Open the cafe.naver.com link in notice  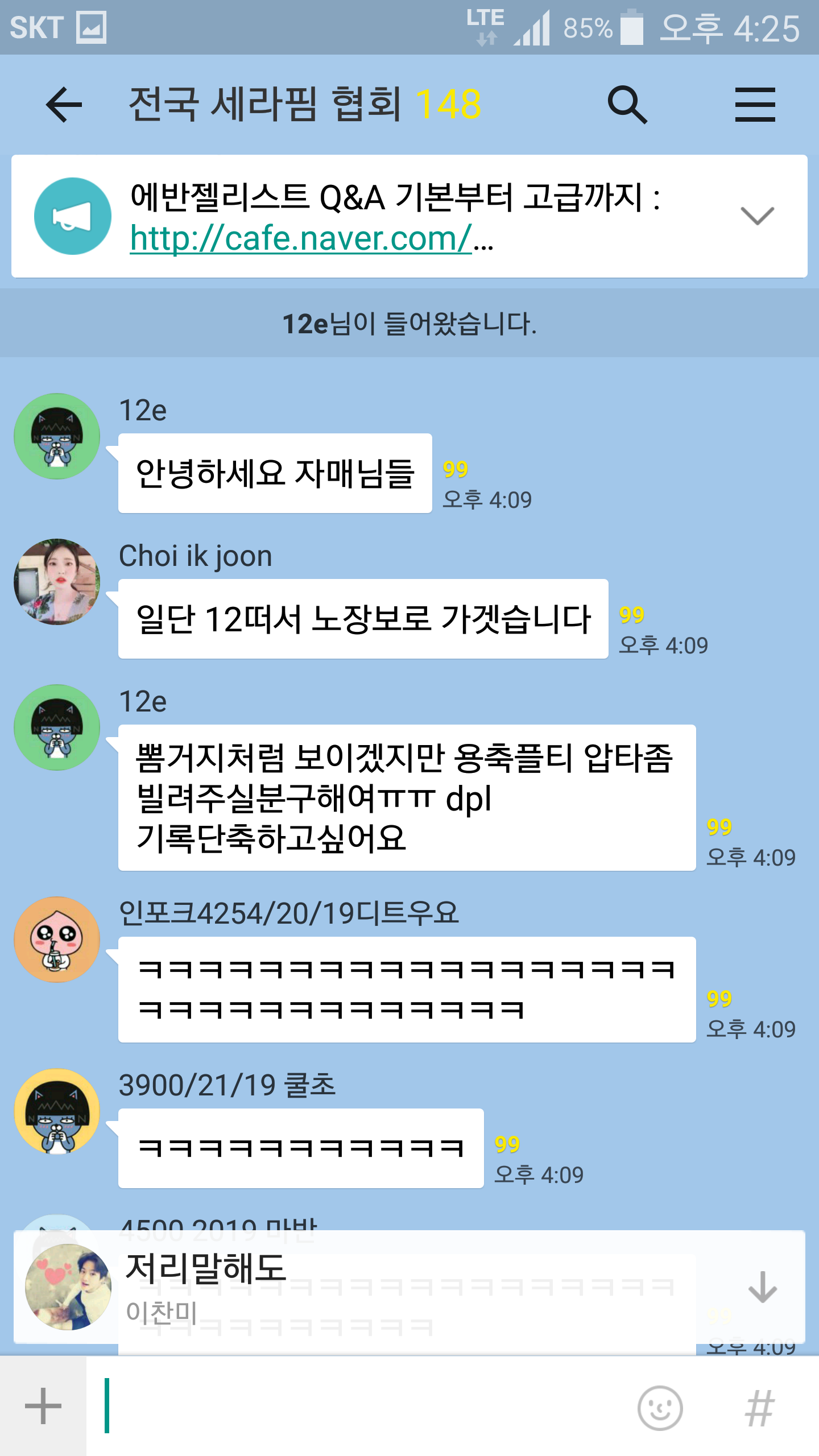point(300,238)
